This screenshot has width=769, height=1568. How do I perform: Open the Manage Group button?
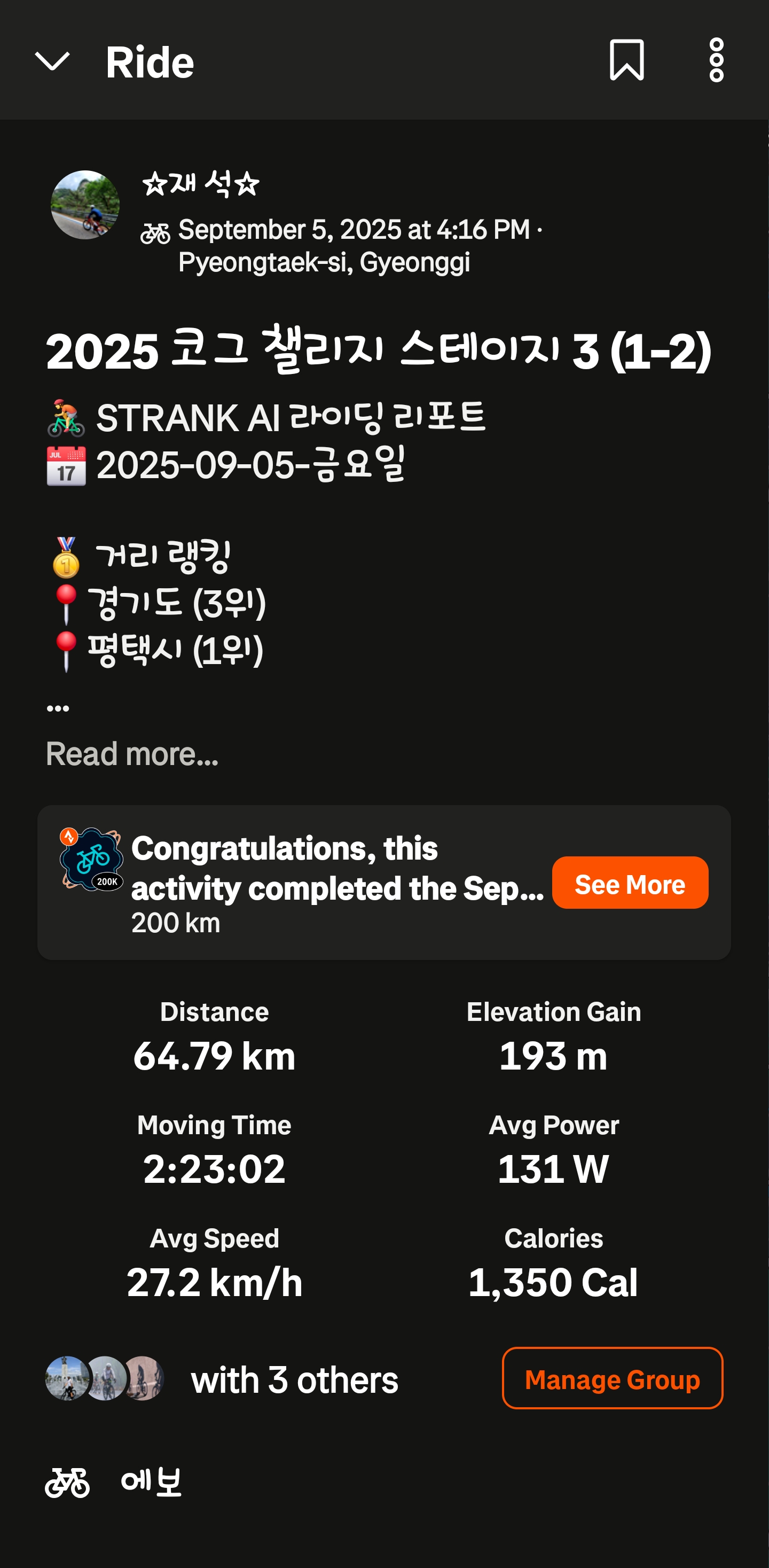click(x=612, y=1378)
